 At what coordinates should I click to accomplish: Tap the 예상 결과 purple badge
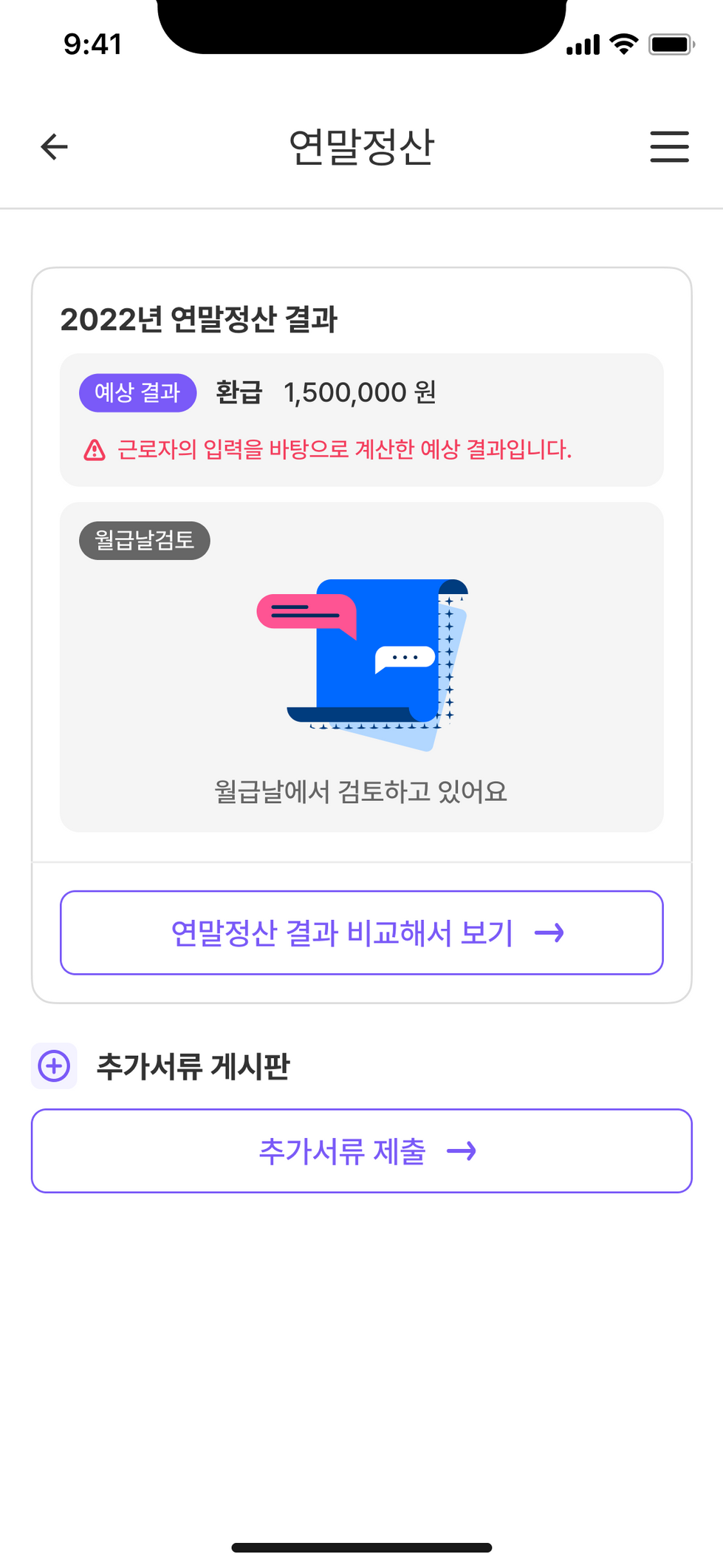click(x=137, y=392)
